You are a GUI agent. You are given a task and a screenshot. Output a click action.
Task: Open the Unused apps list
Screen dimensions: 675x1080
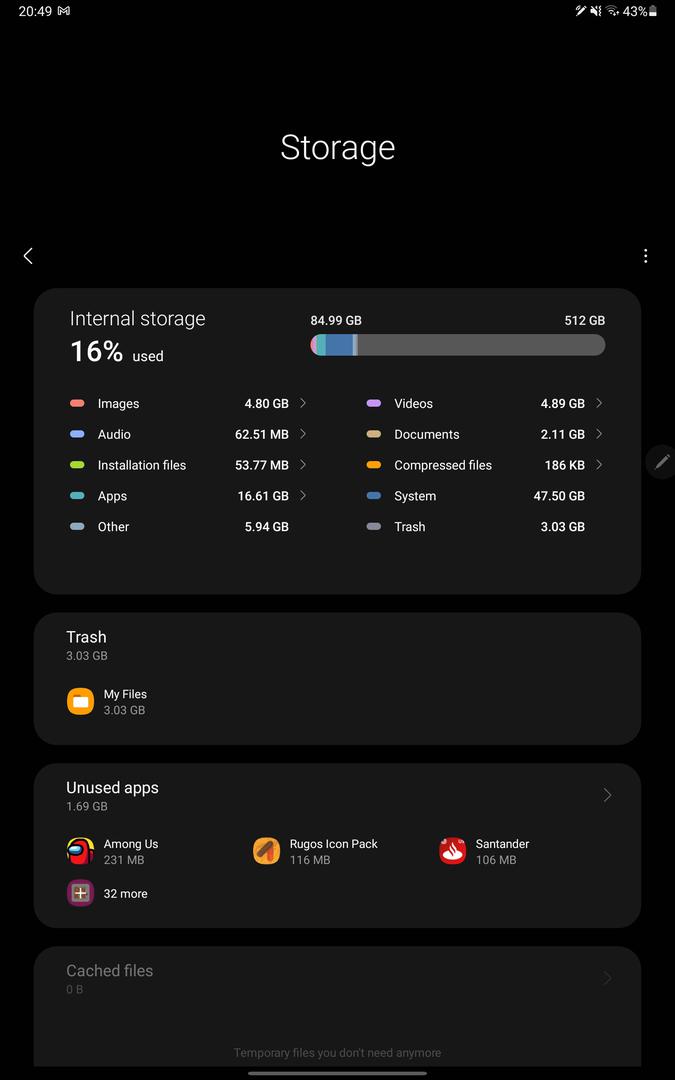[x=338, y=796]
